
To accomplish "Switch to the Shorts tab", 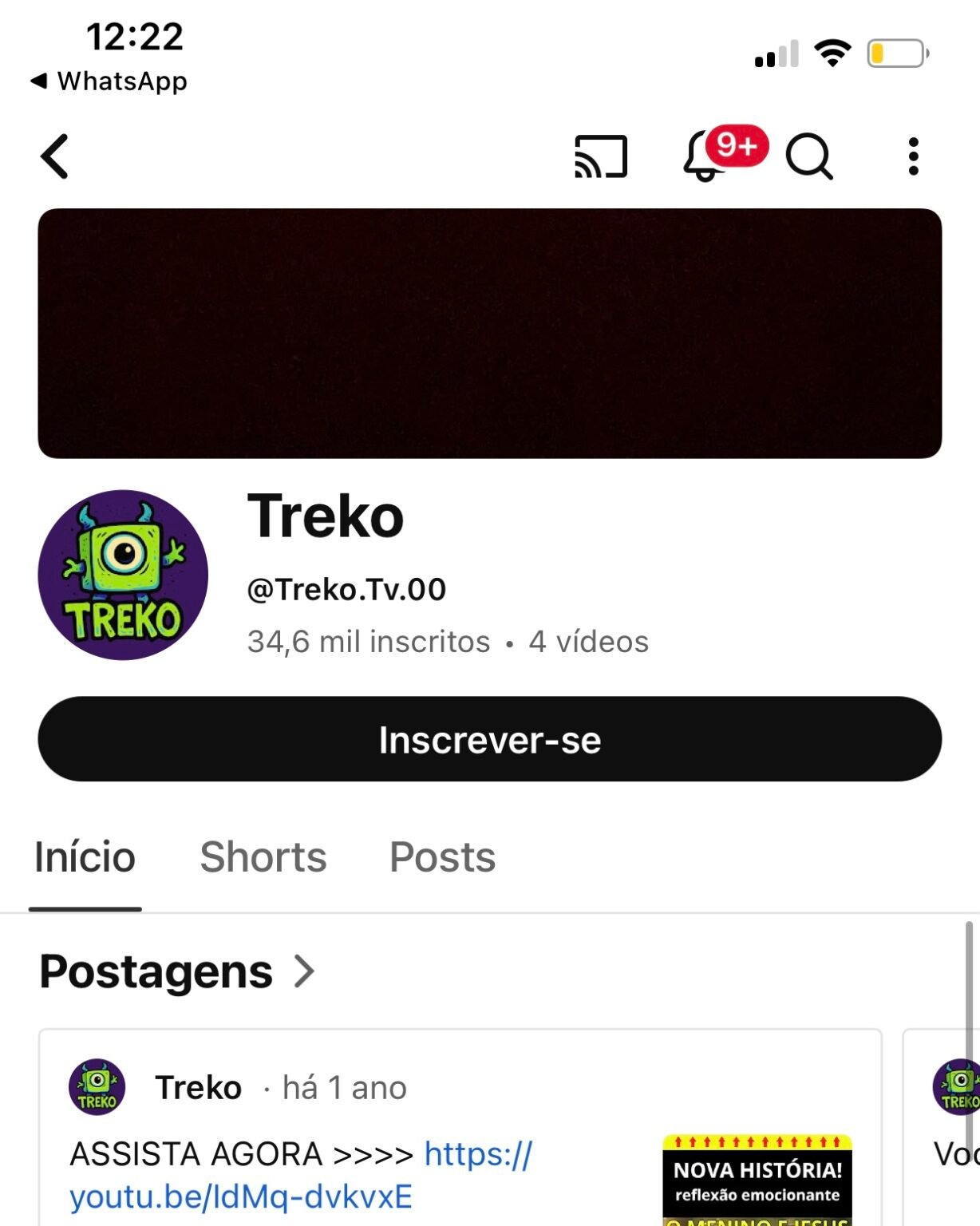I will pos(263,858).
